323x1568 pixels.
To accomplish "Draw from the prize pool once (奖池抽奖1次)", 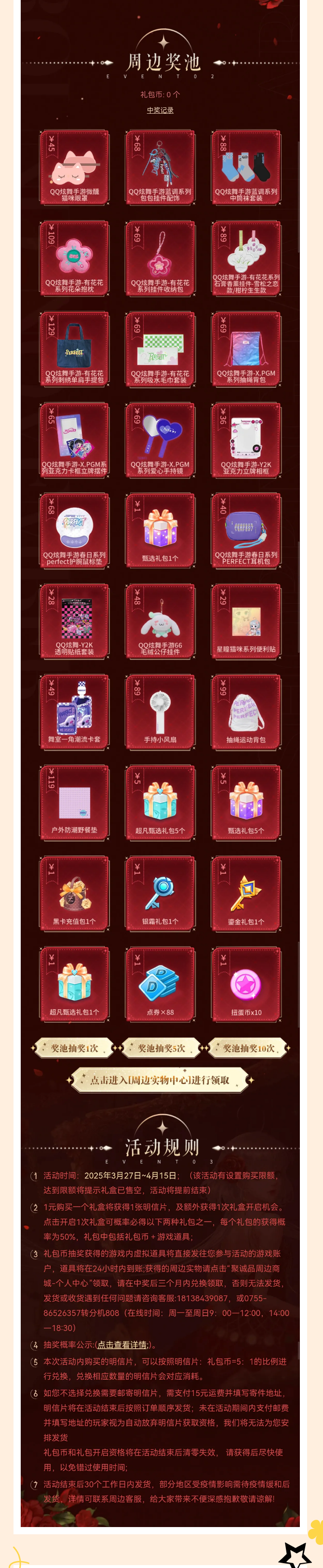I will pos(74,1048).
